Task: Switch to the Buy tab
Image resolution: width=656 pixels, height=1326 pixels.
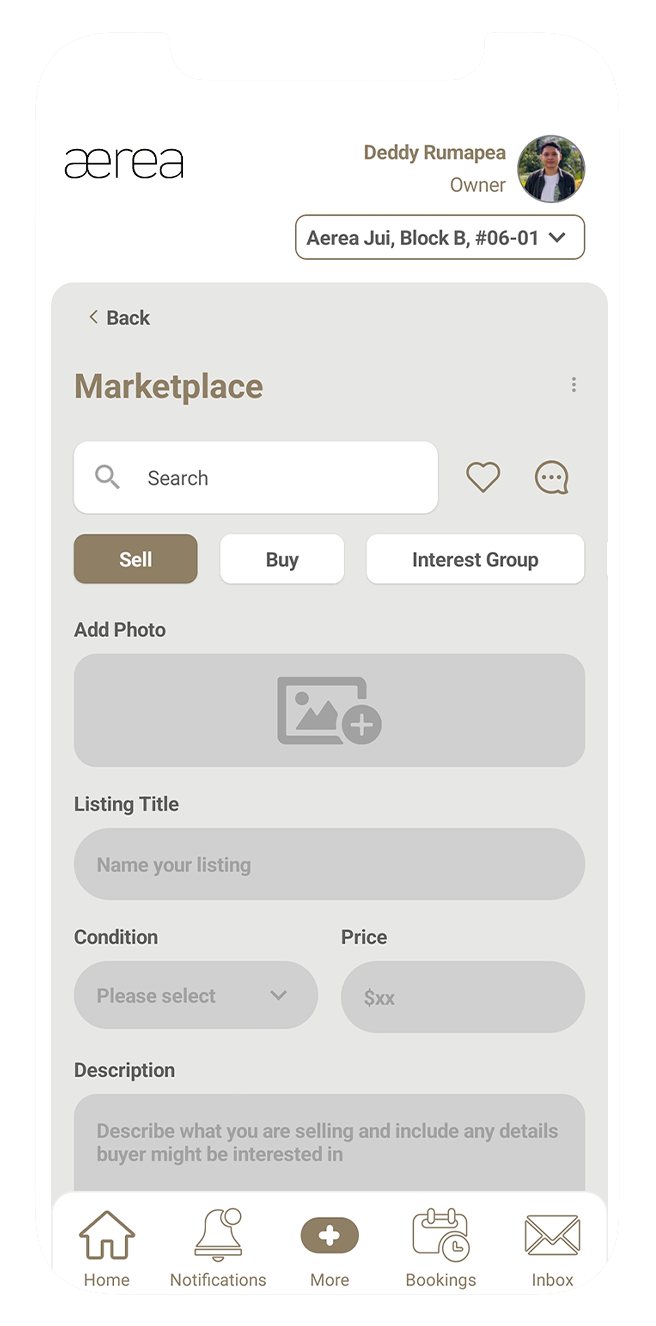Action: click(282, 560)
